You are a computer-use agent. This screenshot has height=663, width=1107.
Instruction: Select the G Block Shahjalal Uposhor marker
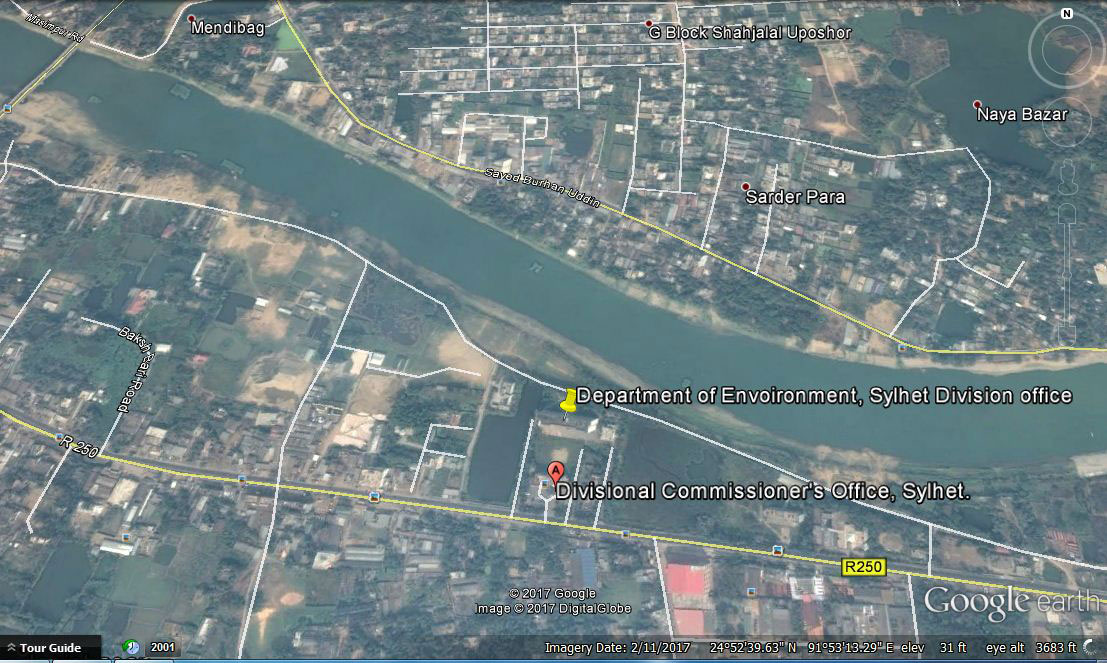click(649, 23)
